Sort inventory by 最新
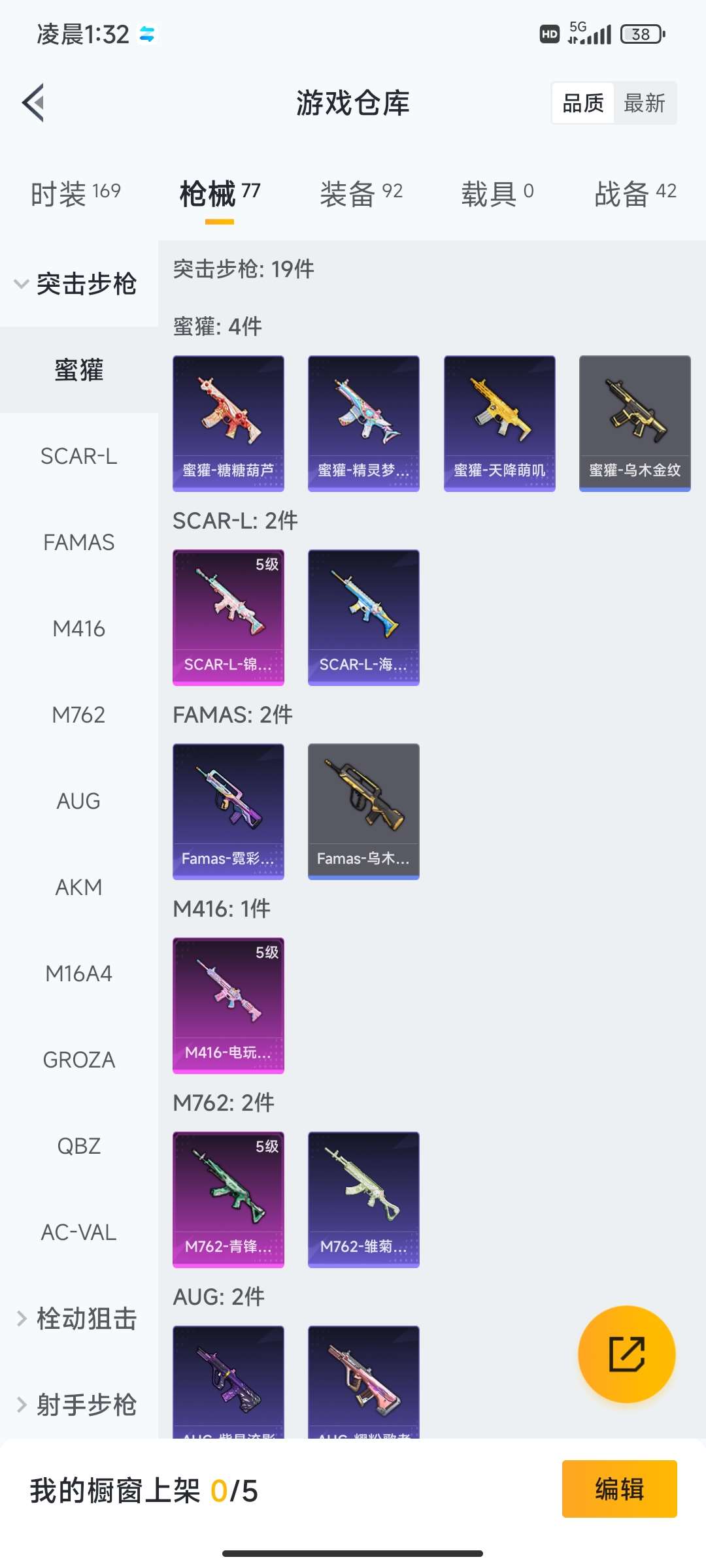Screen dimensions: 706x1568 coord(644,103)
